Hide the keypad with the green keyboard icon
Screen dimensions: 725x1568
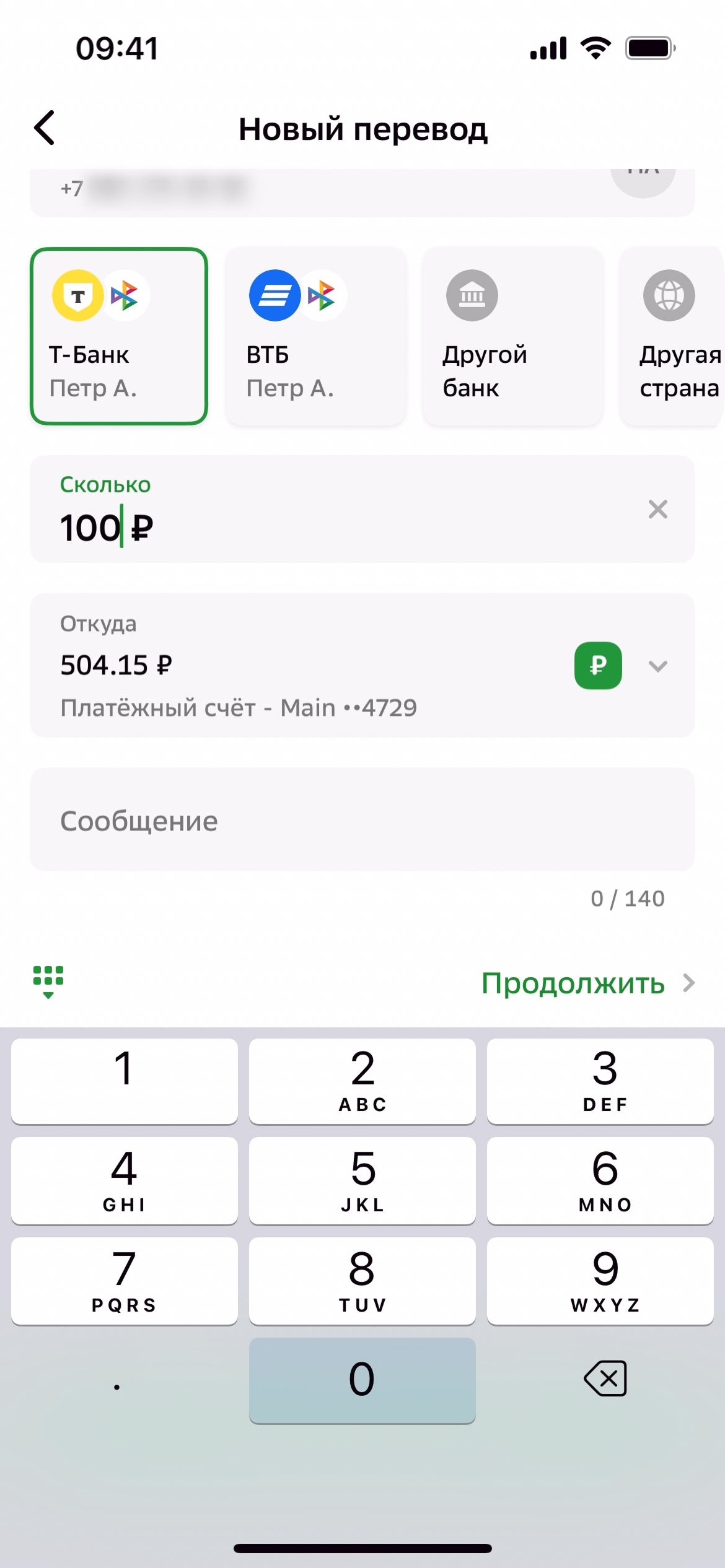coord(48,982)
